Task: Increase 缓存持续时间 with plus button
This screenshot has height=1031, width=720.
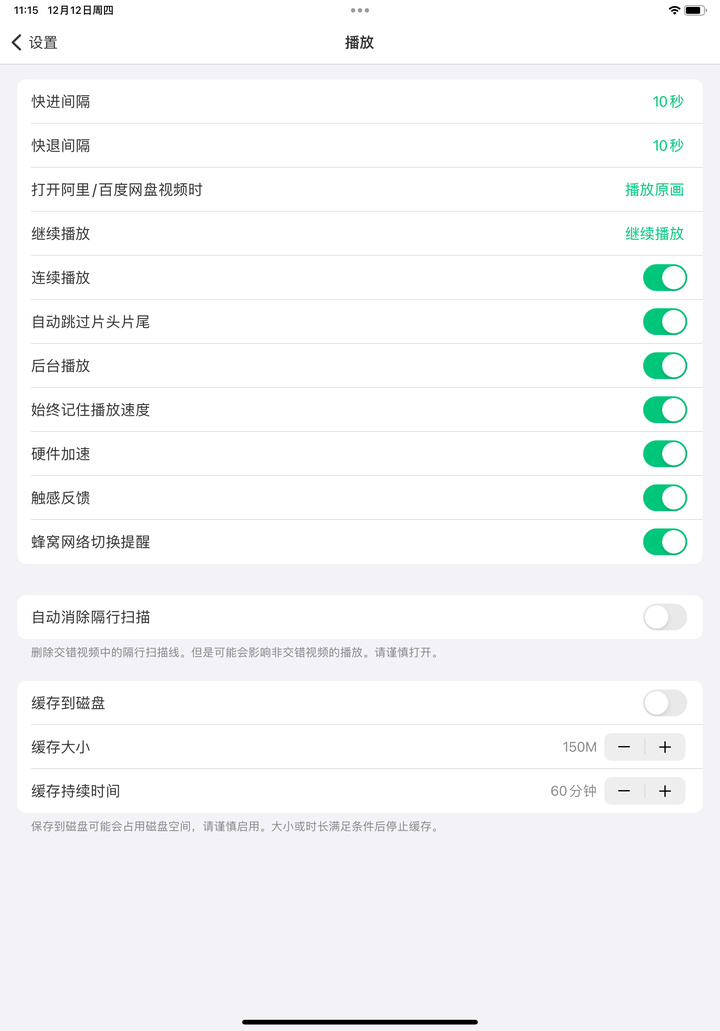Action: click(x=665, y=791)
